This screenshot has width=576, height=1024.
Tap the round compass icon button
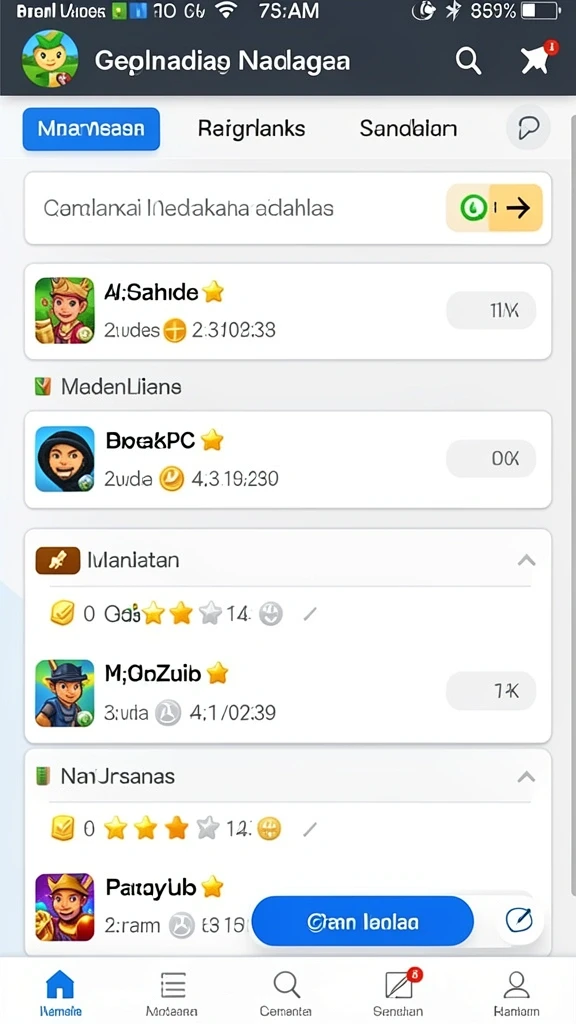(520, 920)
